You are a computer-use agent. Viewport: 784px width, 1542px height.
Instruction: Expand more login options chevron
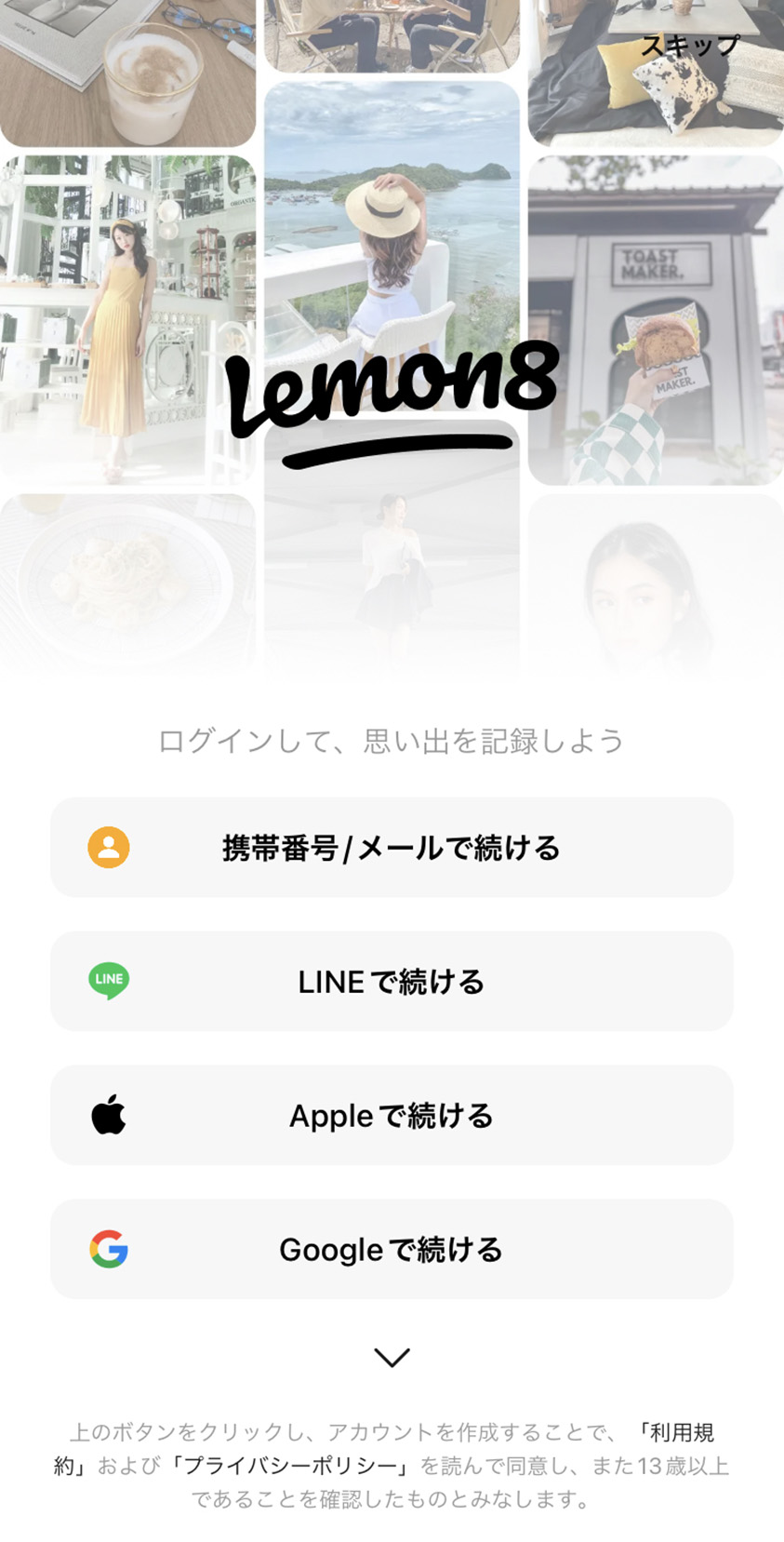pyautogui.click(x=392, y=1358)
